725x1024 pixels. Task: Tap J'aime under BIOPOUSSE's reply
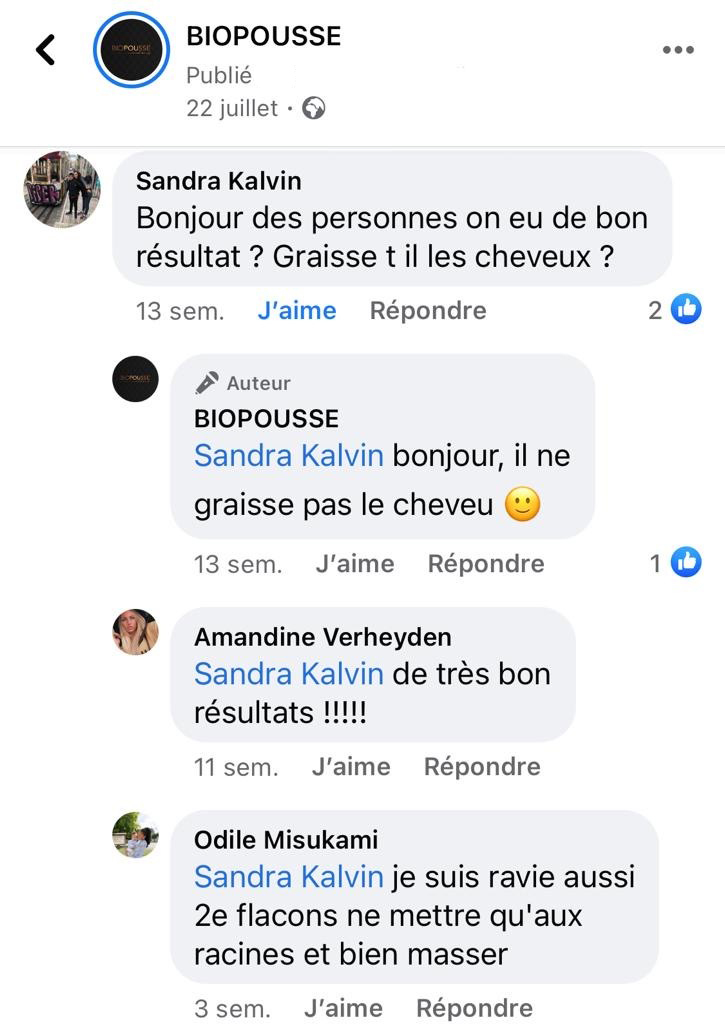coord(355,564)
